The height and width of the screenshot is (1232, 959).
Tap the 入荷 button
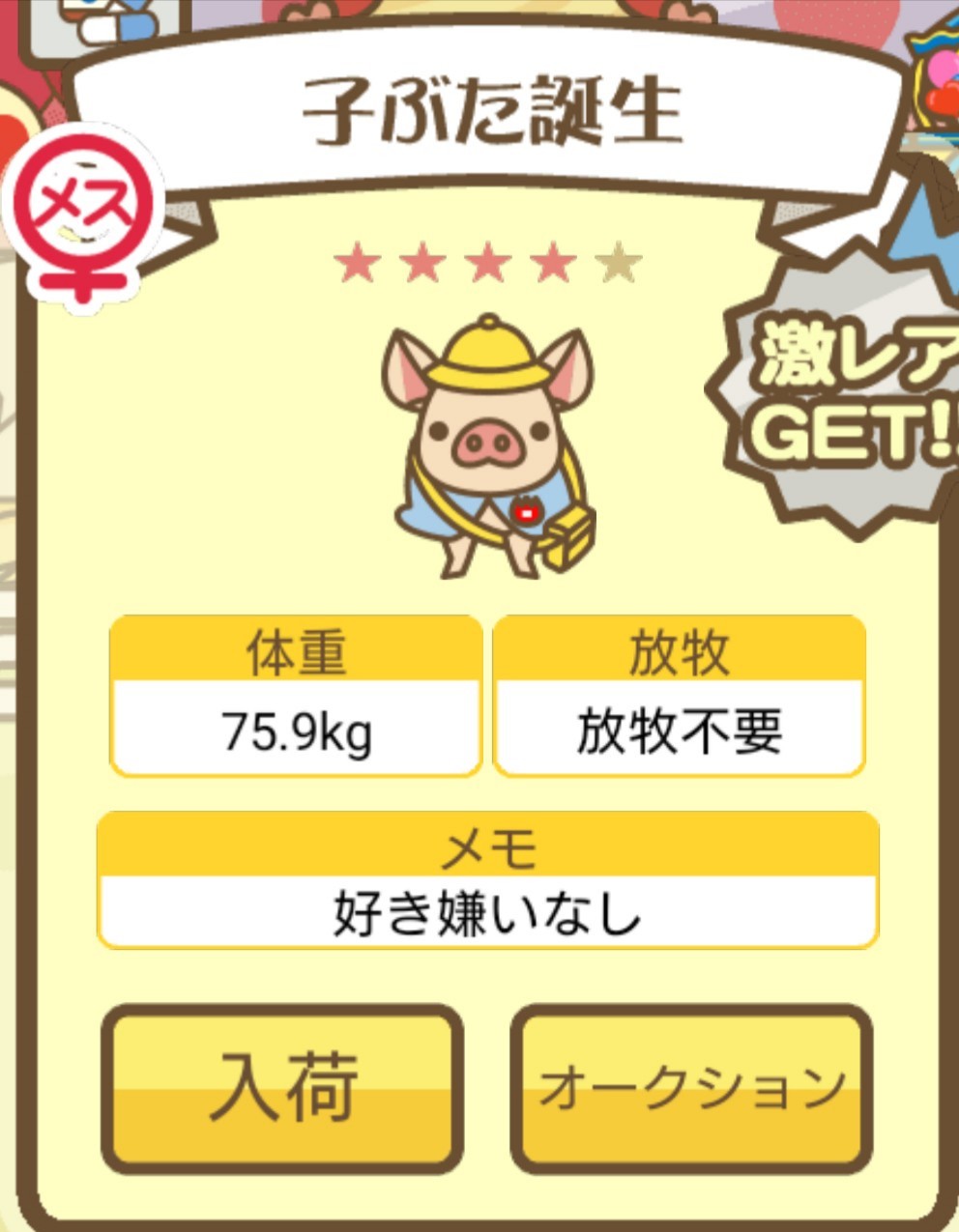(x=282, y=1088)
